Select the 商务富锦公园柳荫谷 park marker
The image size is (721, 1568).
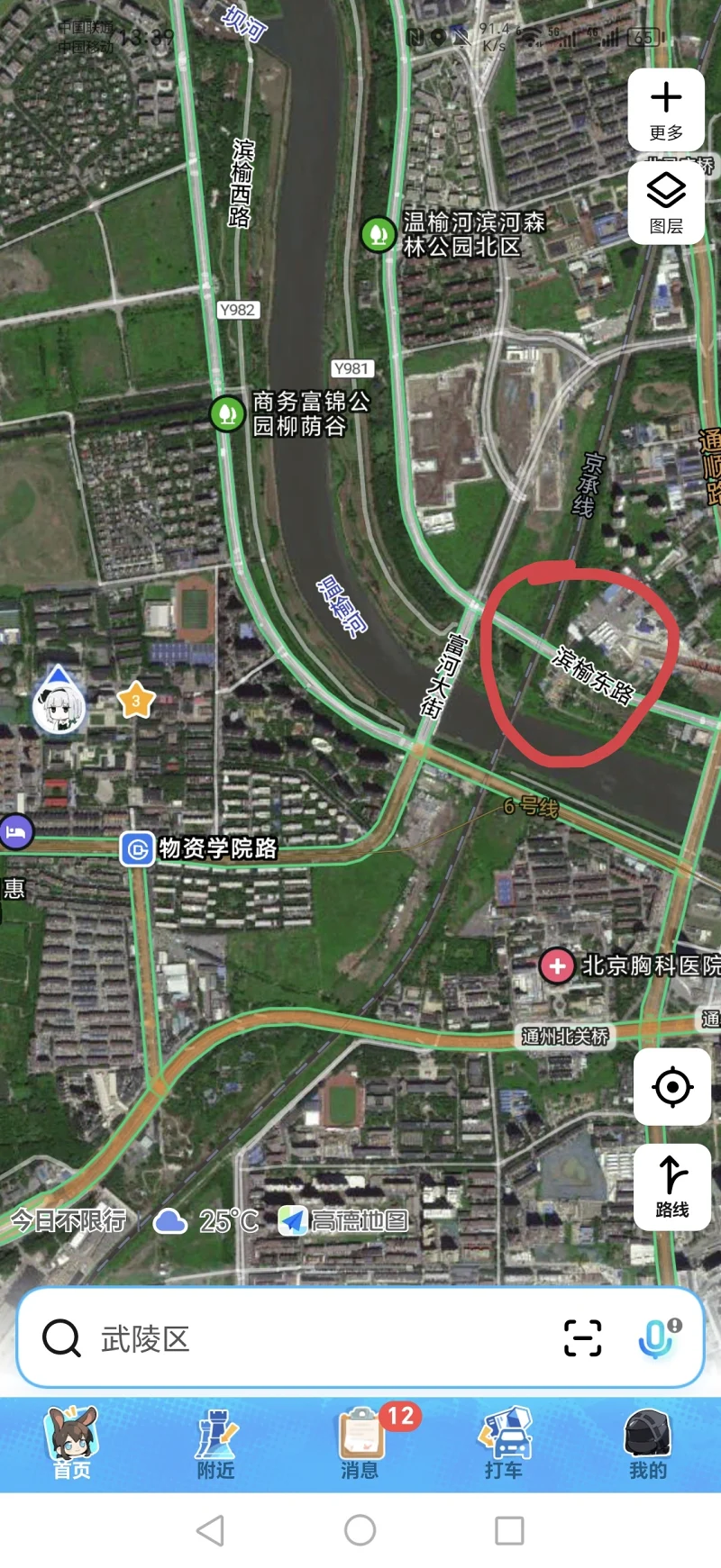tap(227, 413)
